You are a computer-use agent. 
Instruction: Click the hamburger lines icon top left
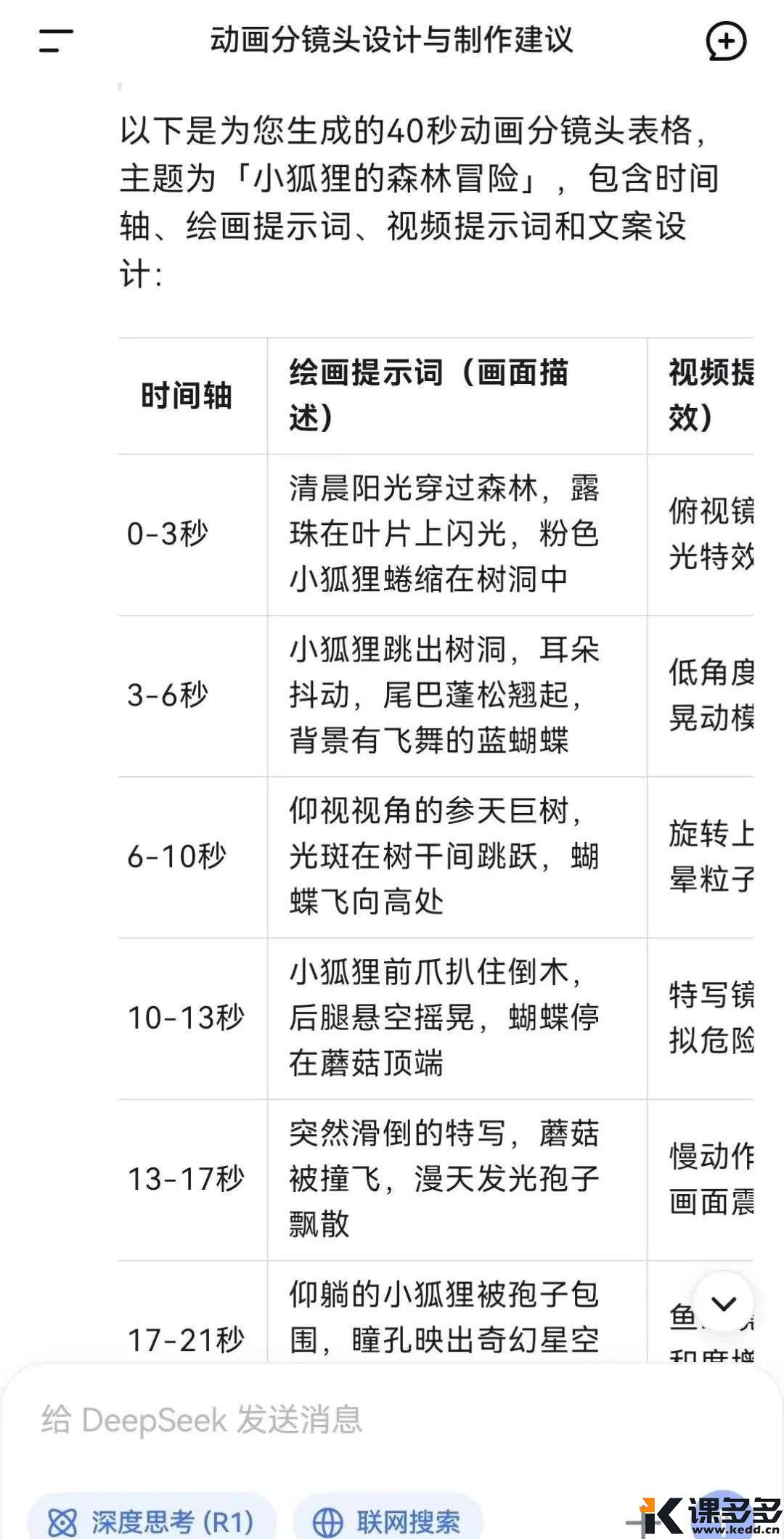click(54, 41)
